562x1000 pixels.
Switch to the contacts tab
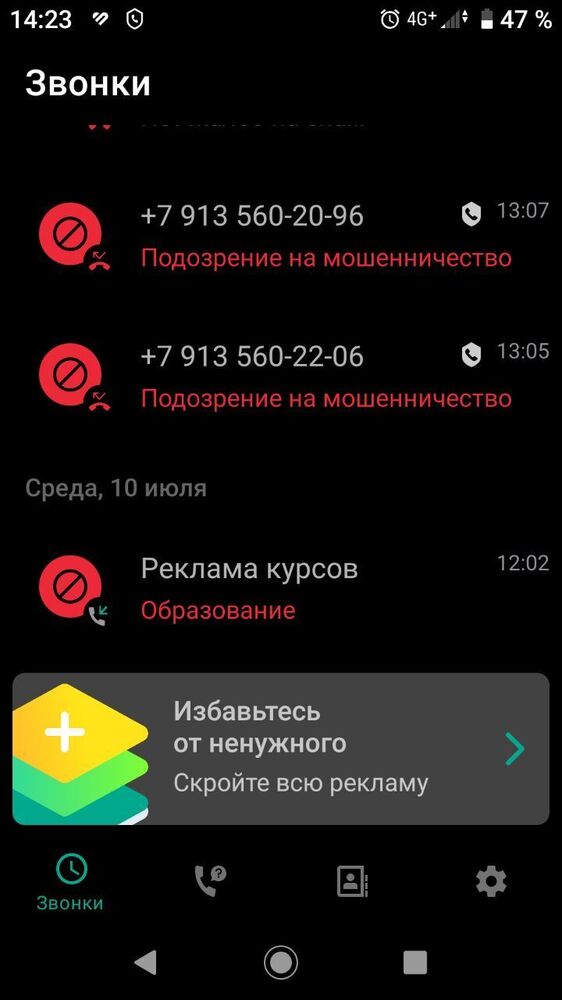(x=352, y=882)
